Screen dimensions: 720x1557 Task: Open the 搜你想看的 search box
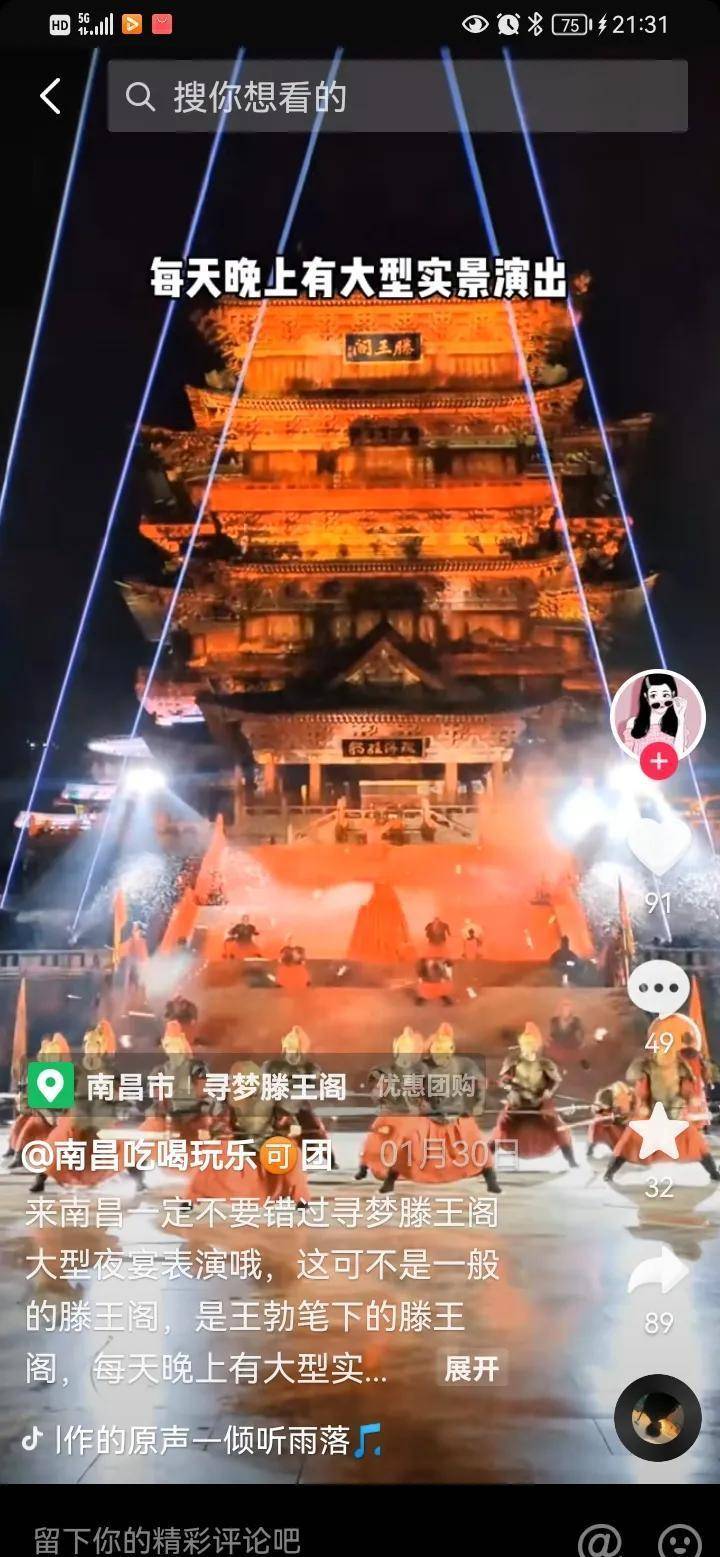(x=398, y=97)
